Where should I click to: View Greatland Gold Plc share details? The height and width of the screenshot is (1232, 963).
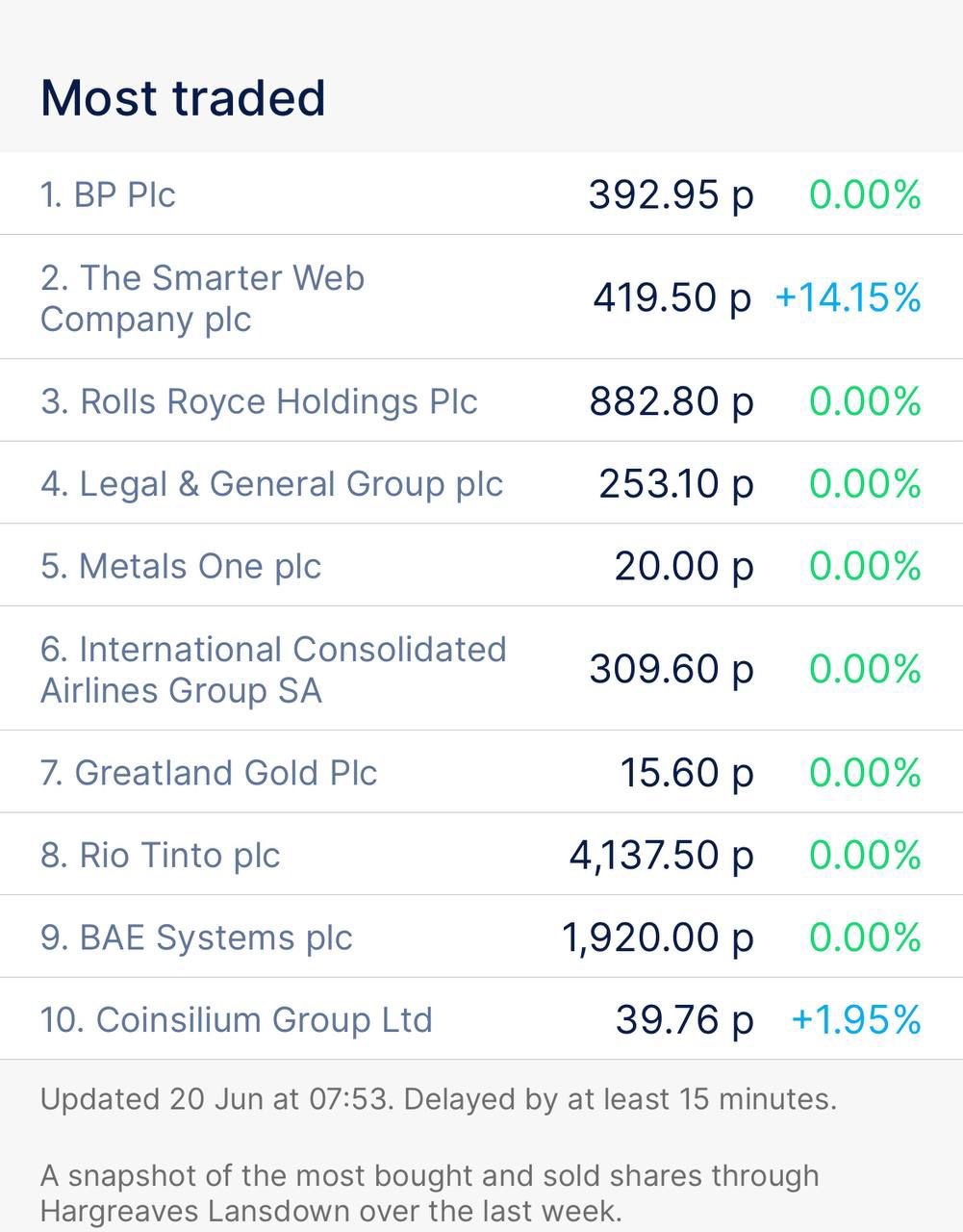coord(208,772)
